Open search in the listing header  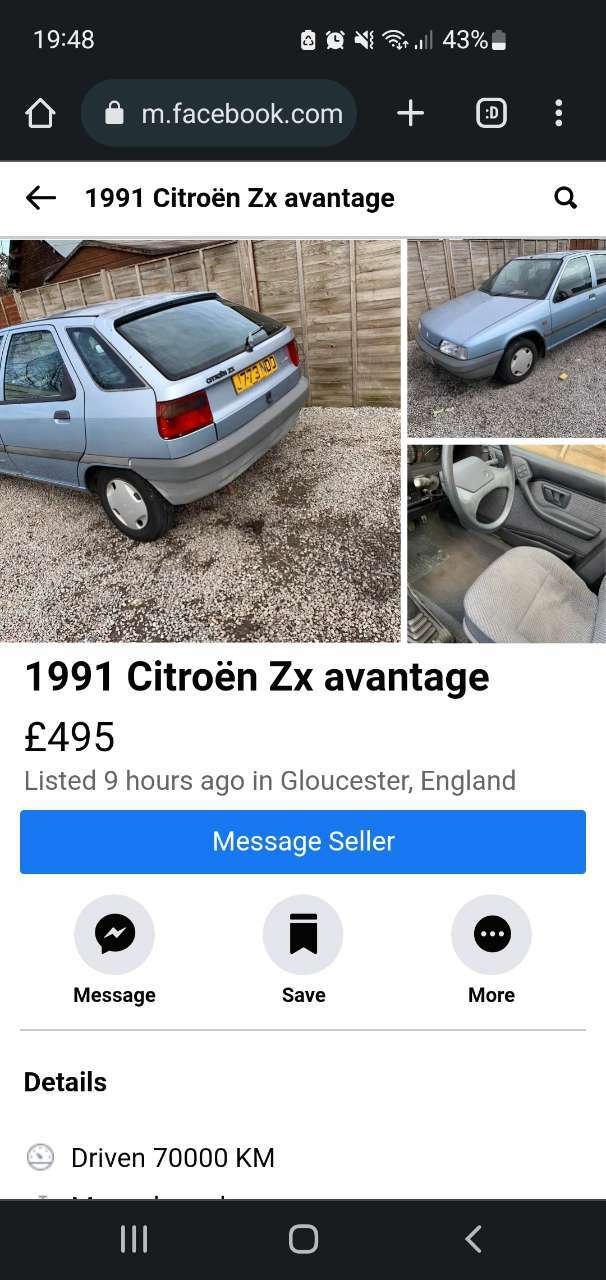pos(566,198)
